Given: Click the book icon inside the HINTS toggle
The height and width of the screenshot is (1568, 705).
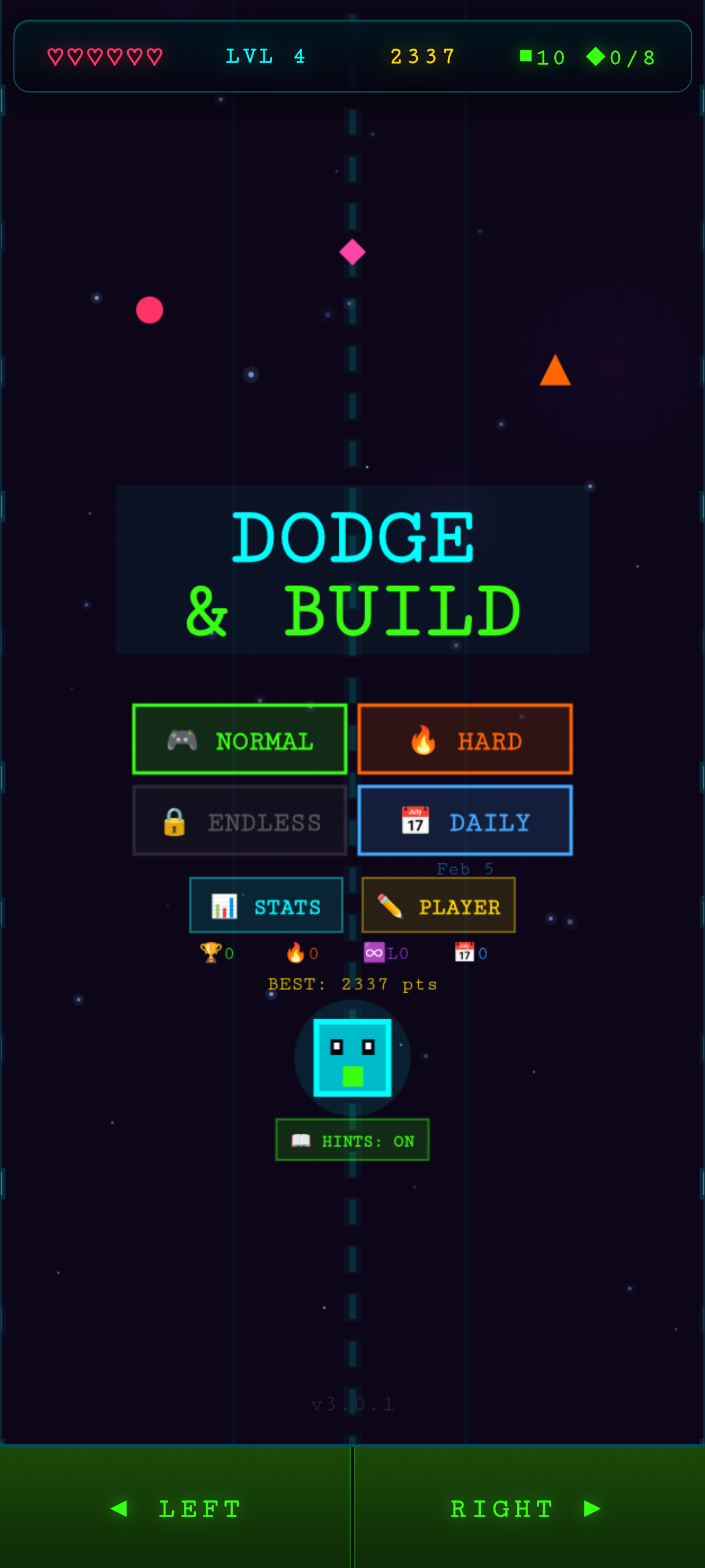Looking at the screenshot, I should [302, 1140].
